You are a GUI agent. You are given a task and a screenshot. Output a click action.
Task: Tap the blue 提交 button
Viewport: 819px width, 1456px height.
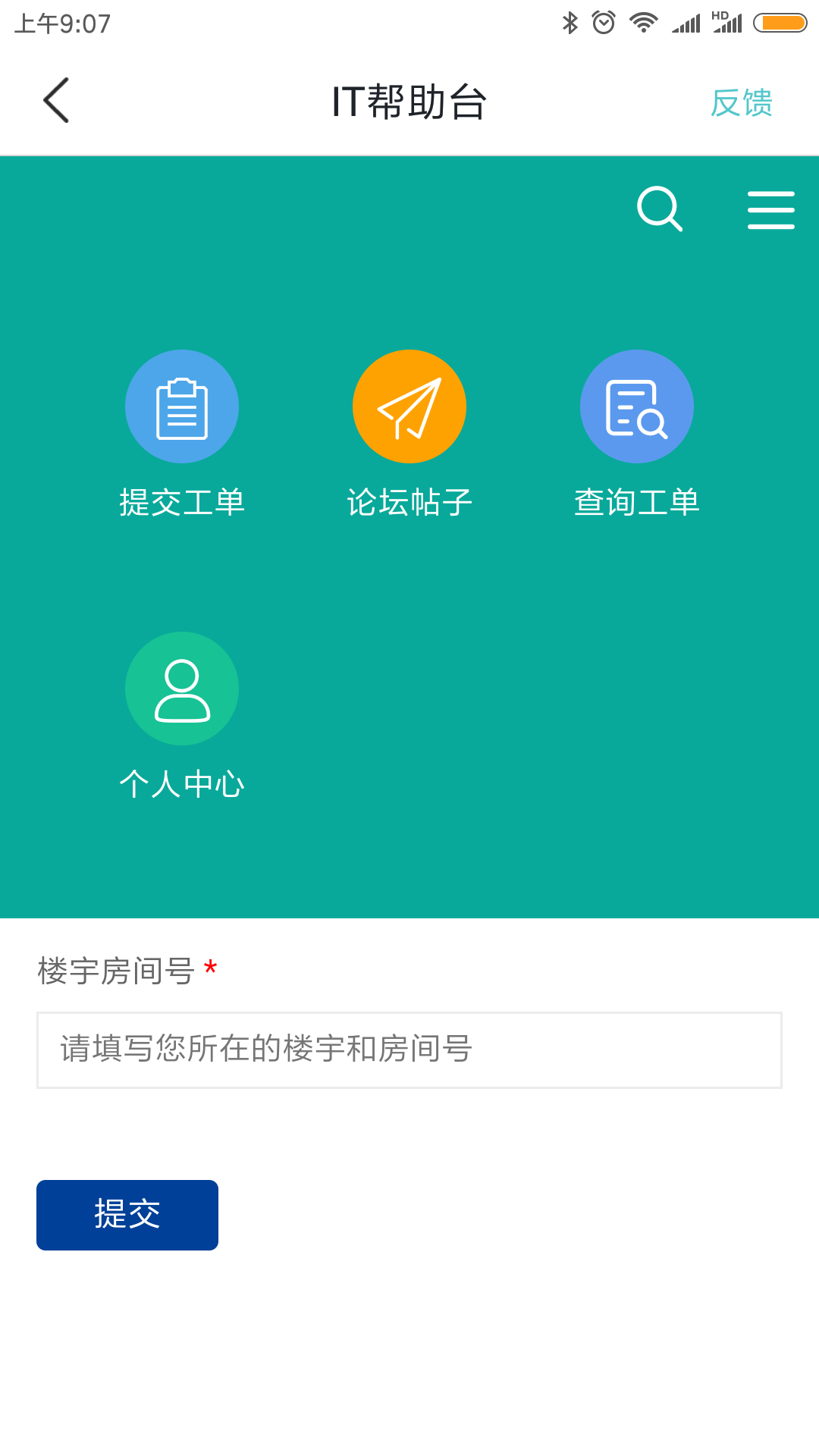127,1215
